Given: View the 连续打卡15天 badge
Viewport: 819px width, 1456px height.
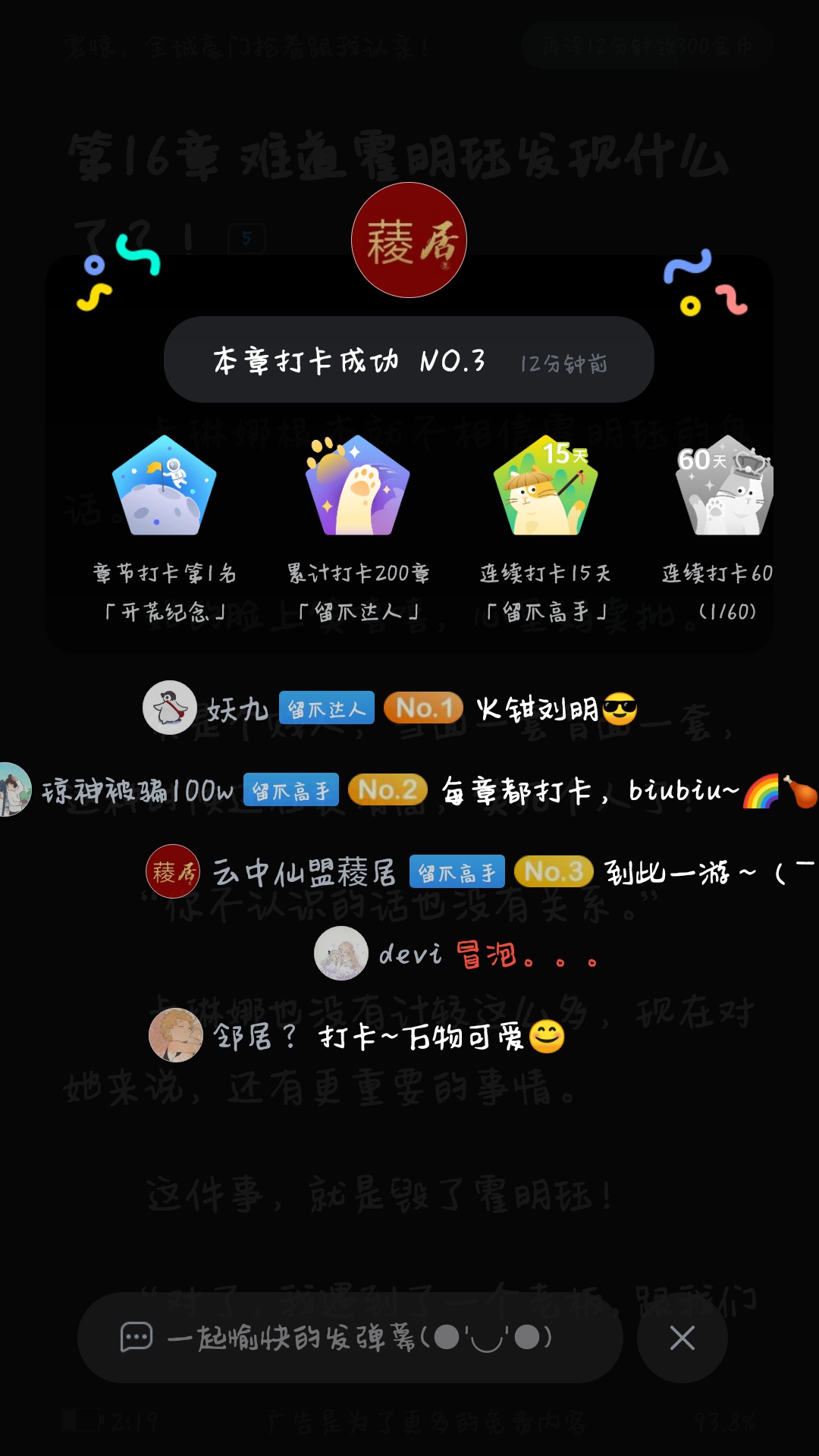Looking at the screenshot, I should (x=545, y=485).
